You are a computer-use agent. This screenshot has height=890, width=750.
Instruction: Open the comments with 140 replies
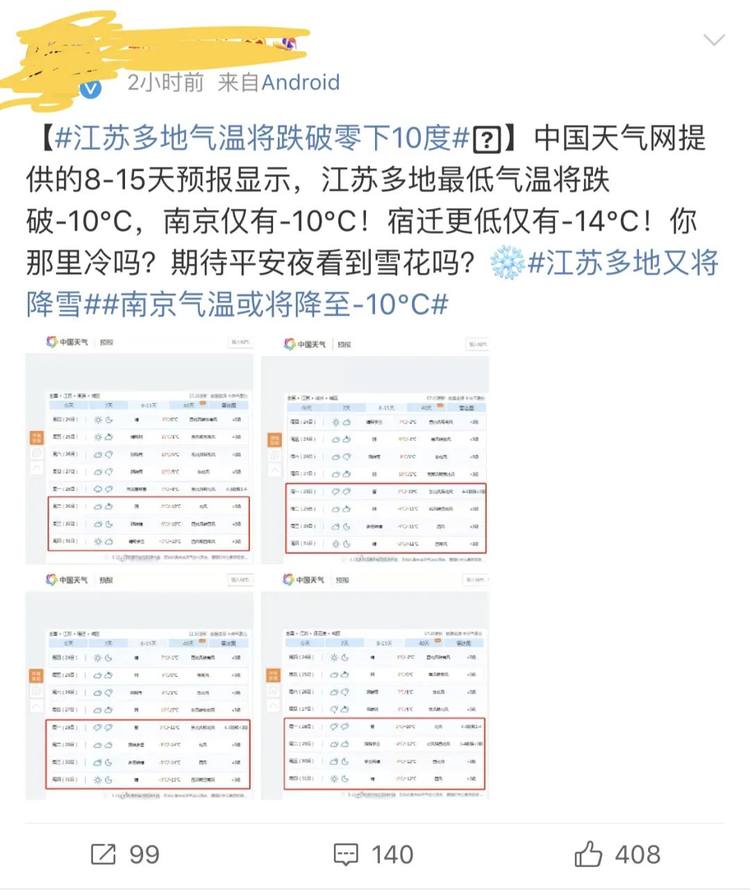[373, 854]
